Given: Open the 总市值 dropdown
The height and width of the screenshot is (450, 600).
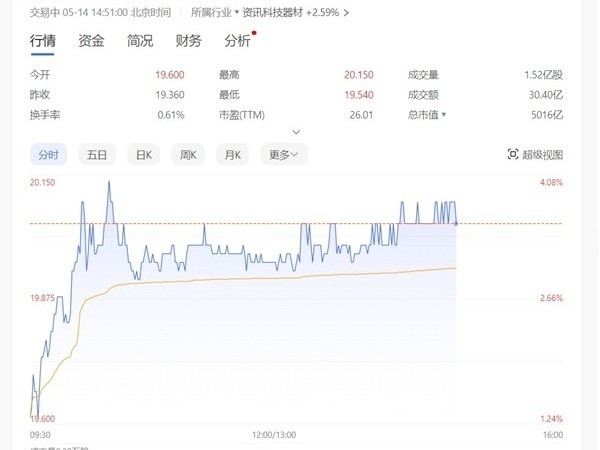Looking at the screenshot, I should [x=428, y=115].
